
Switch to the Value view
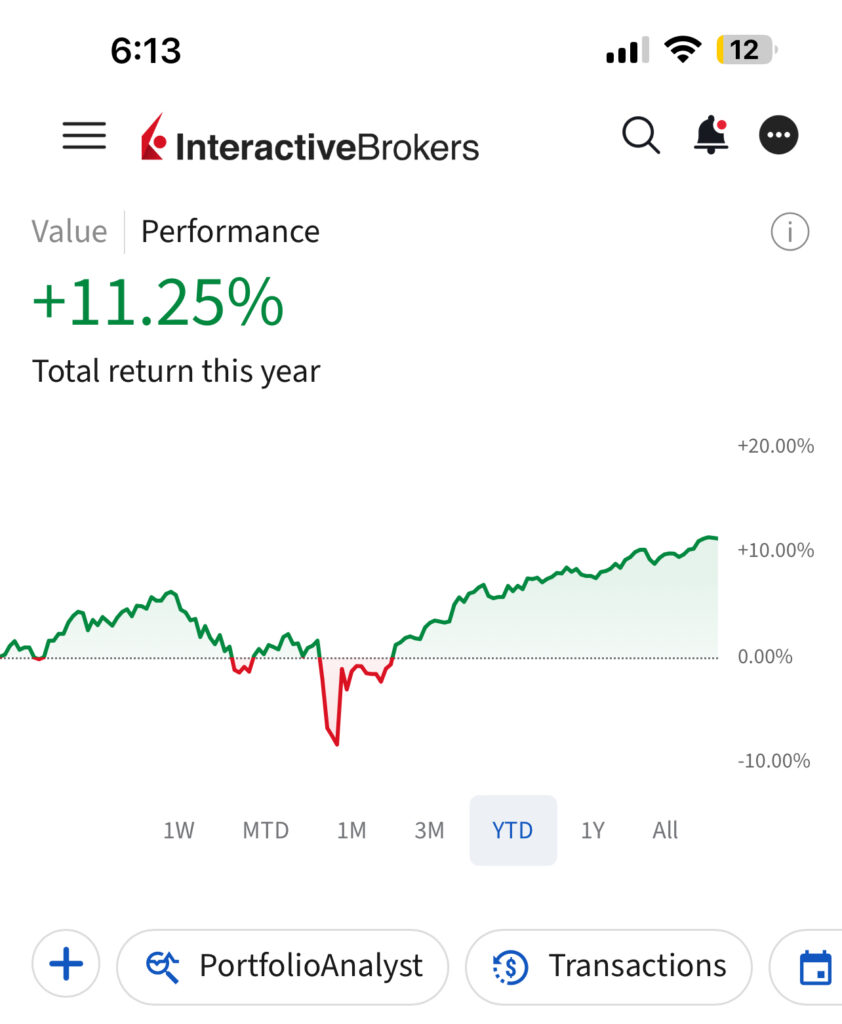(x=68, y=231)
